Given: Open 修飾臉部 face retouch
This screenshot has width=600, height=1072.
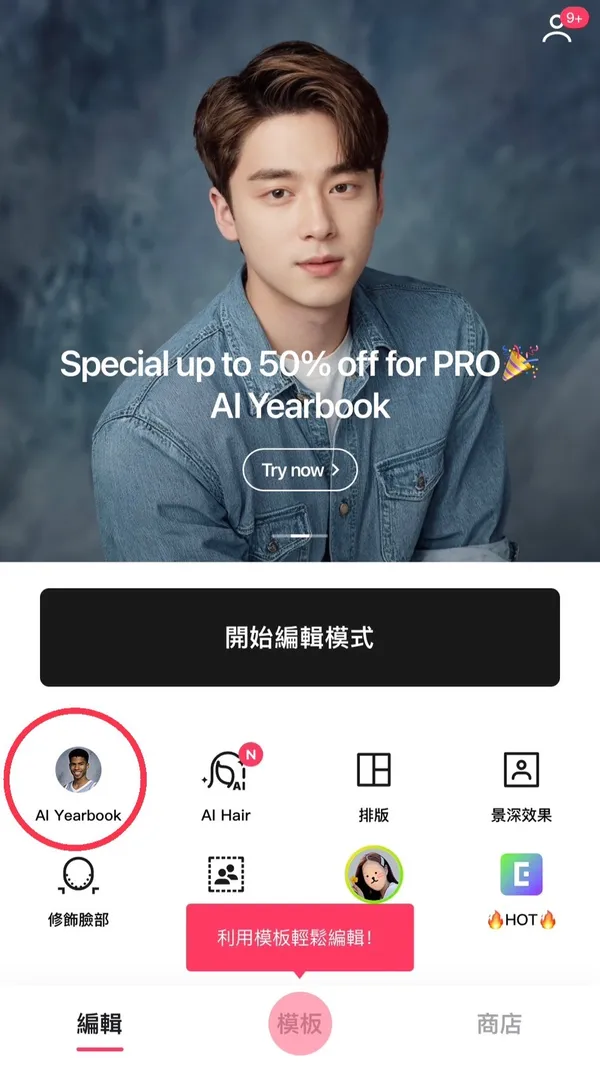Looking at the screenshot, I should 78,887.
